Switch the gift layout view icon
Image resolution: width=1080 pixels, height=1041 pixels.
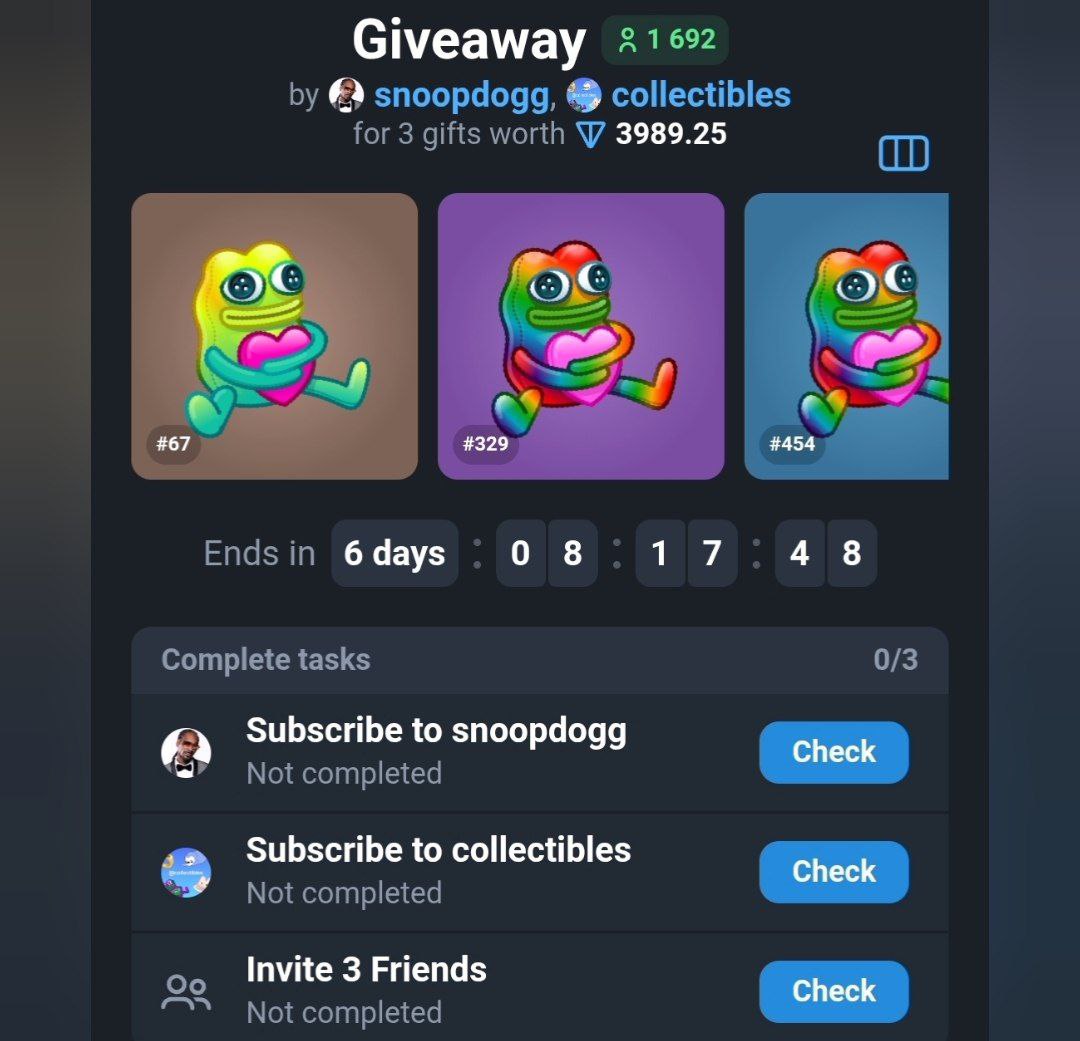point(903,153)
